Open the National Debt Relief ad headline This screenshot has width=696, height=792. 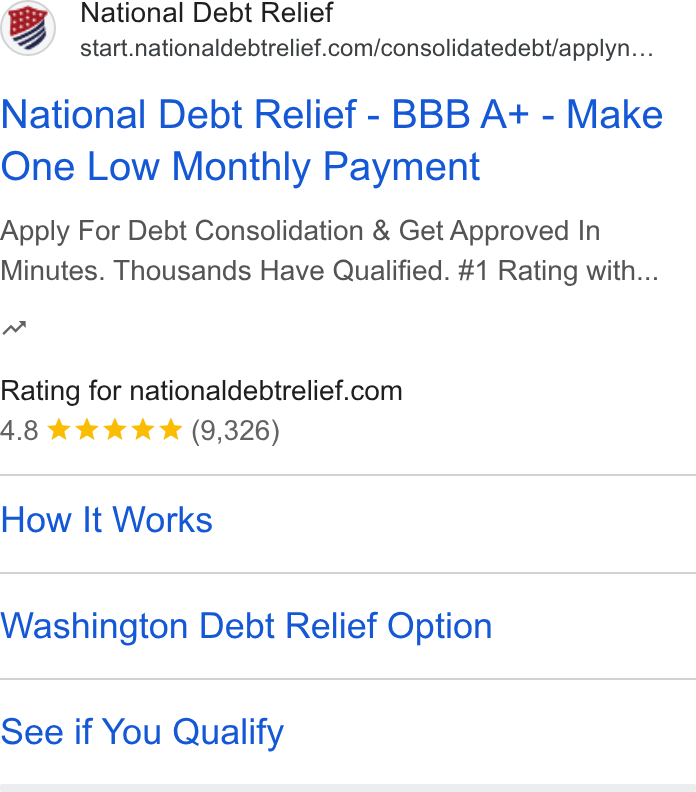tap(331, 140)
